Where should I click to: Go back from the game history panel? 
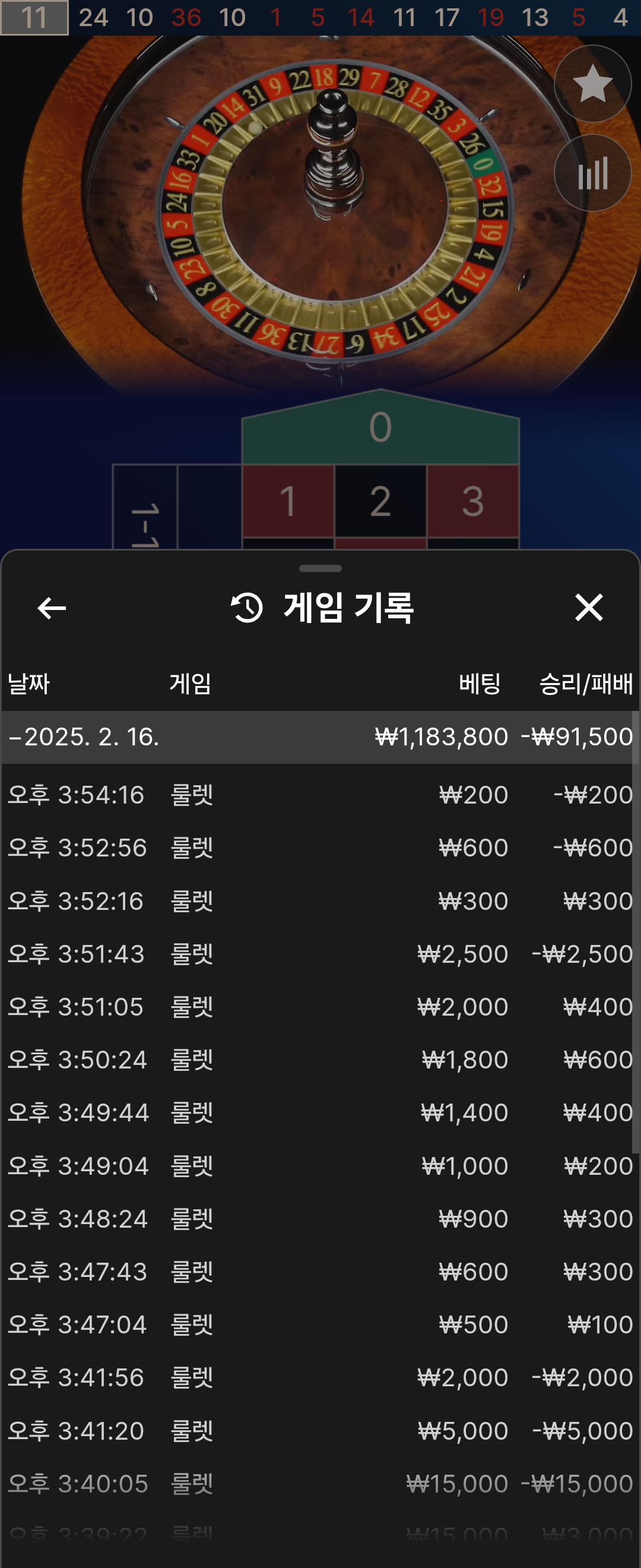tap(52, 608)
